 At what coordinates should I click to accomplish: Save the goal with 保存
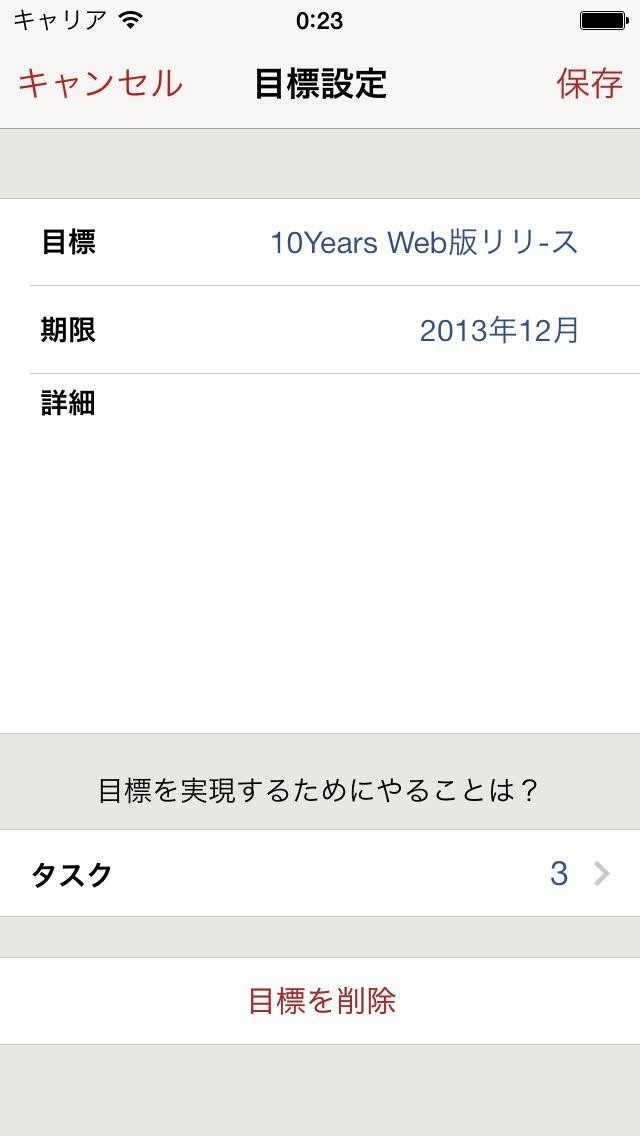(589, 83)
